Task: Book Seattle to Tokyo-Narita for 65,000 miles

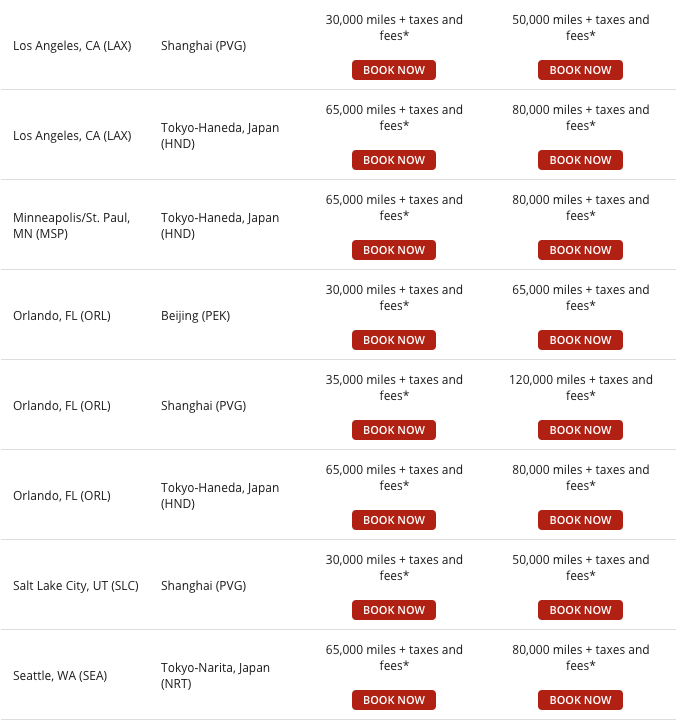Action: pos(394,700)
